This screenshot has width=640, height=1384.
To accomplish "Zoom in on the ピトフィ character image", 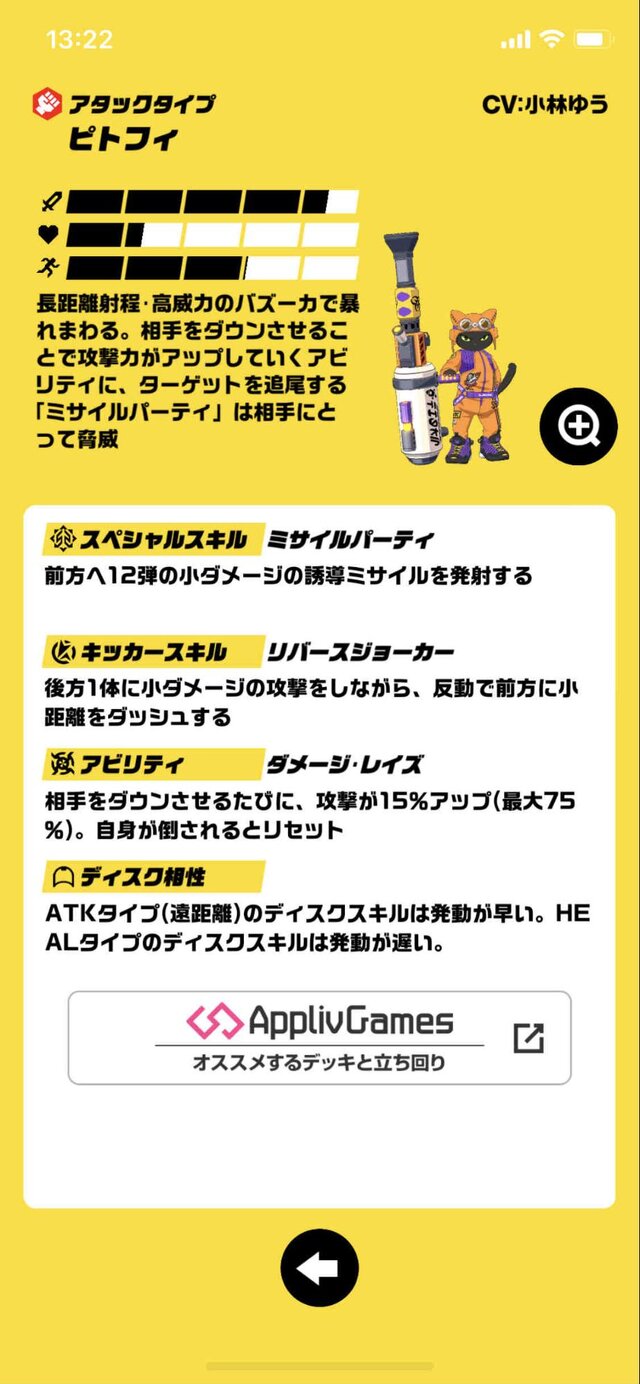I will point(578,426).
